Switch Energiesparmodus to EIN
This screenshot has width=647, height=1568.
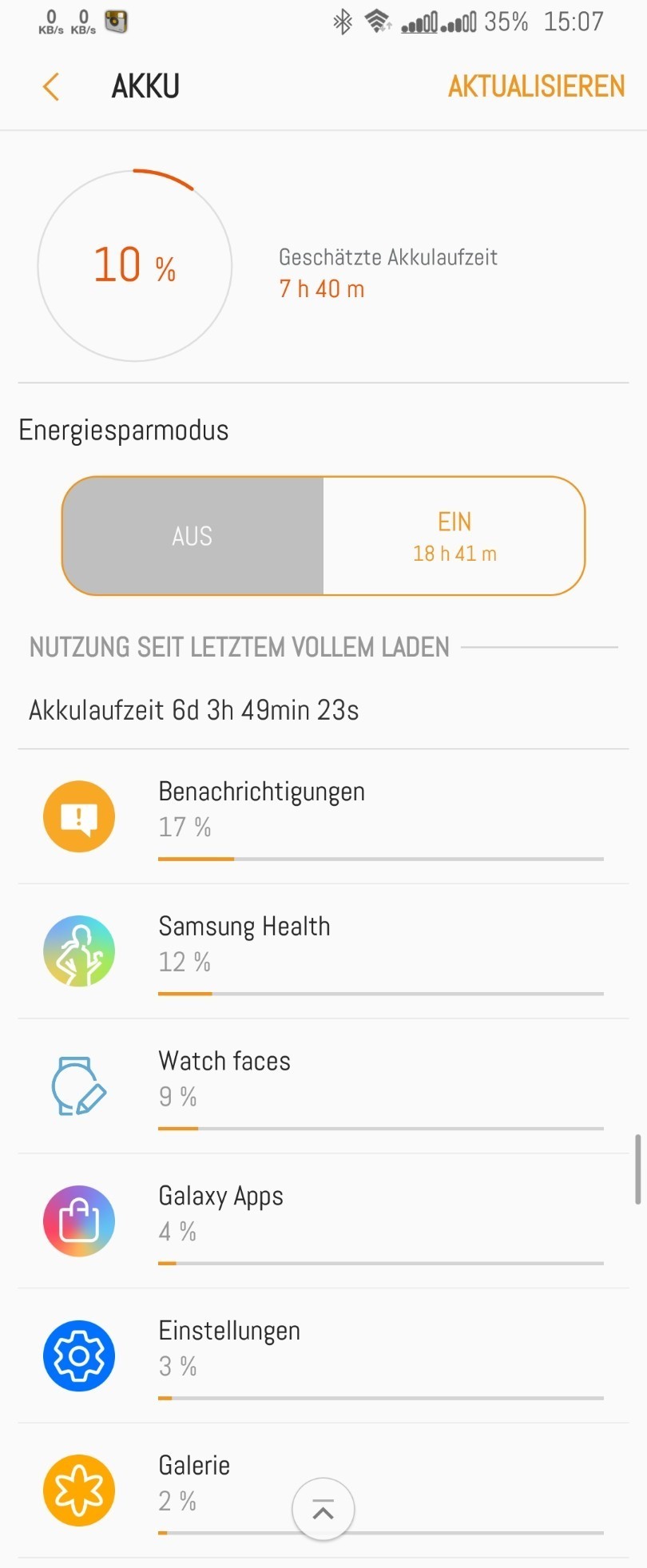point(454,536)
